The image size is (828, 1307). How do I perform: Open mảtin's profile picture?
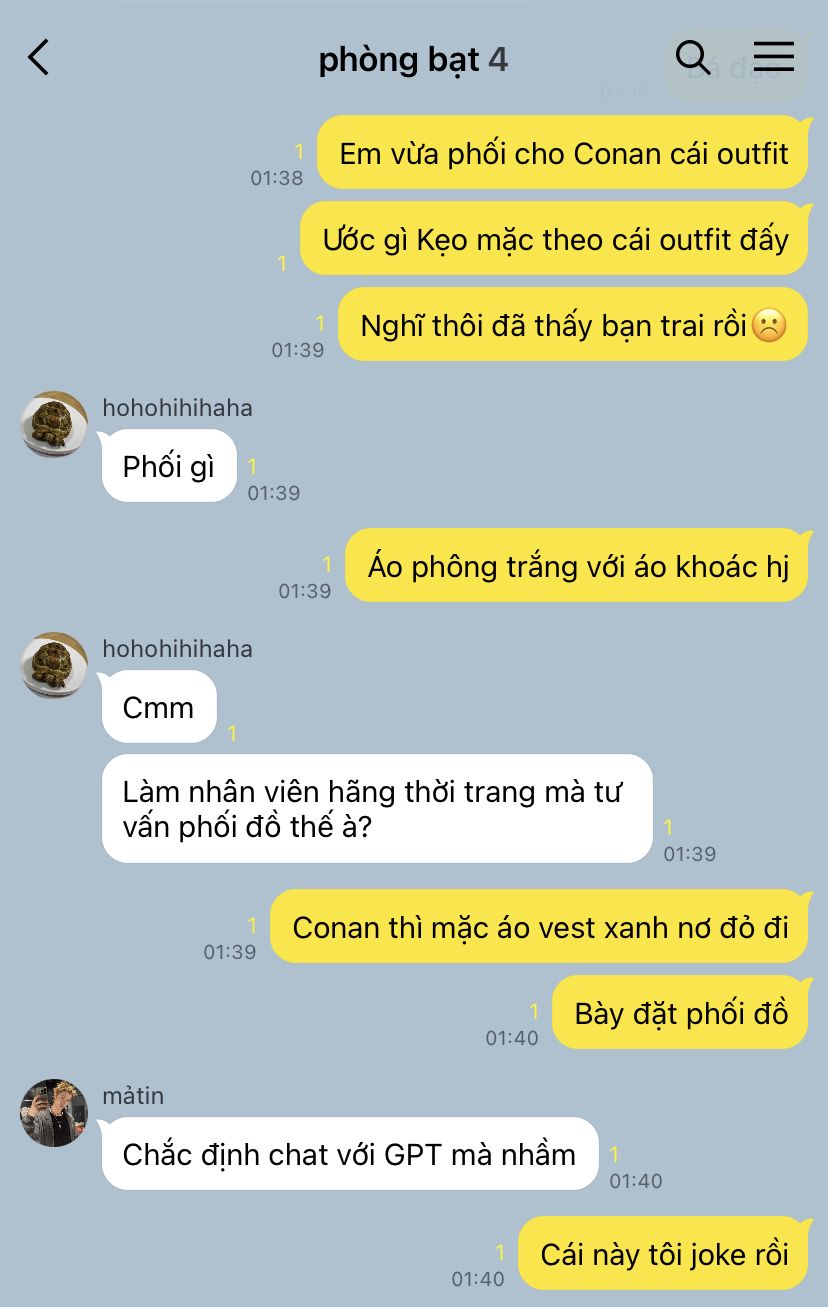click(x=54, y=1113)
